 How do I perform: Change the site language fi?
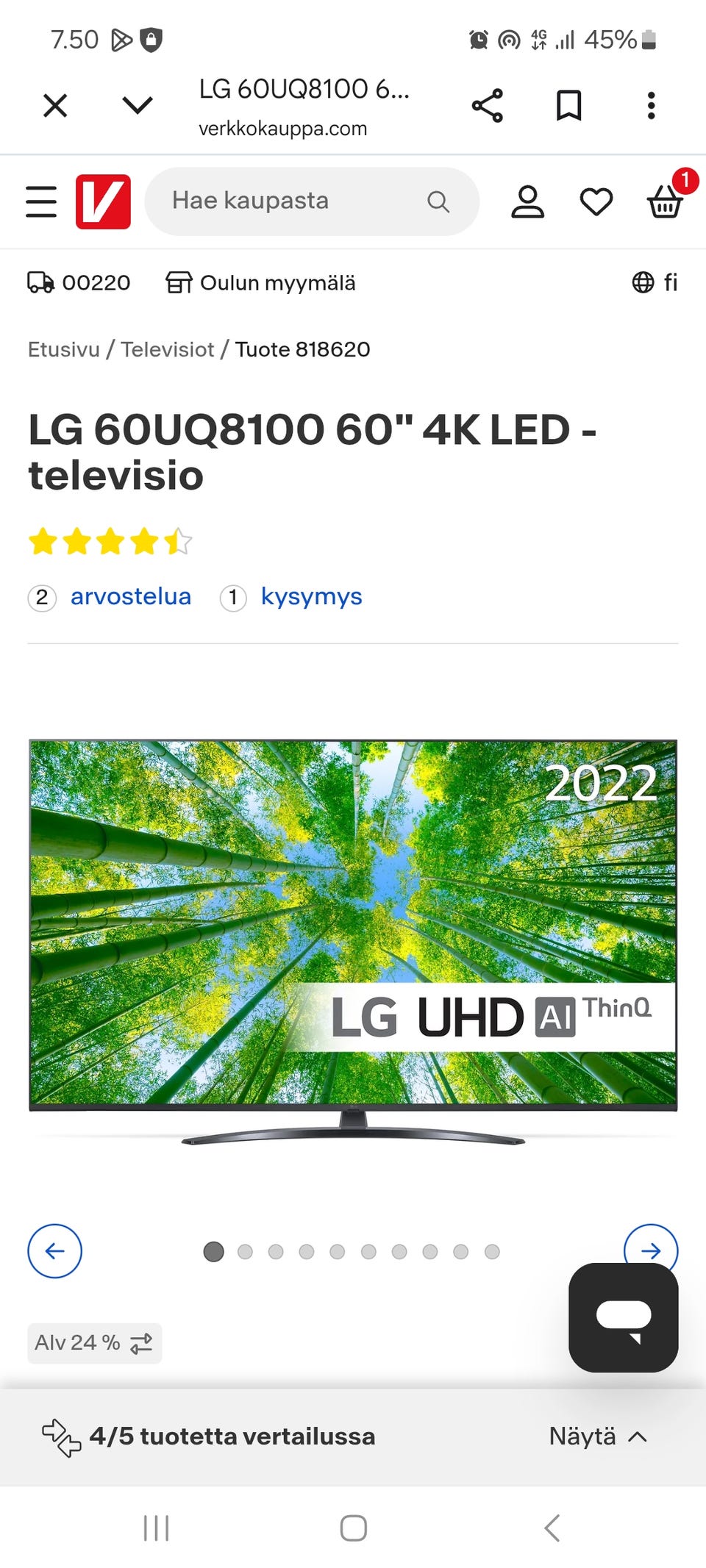click(655, 283)
